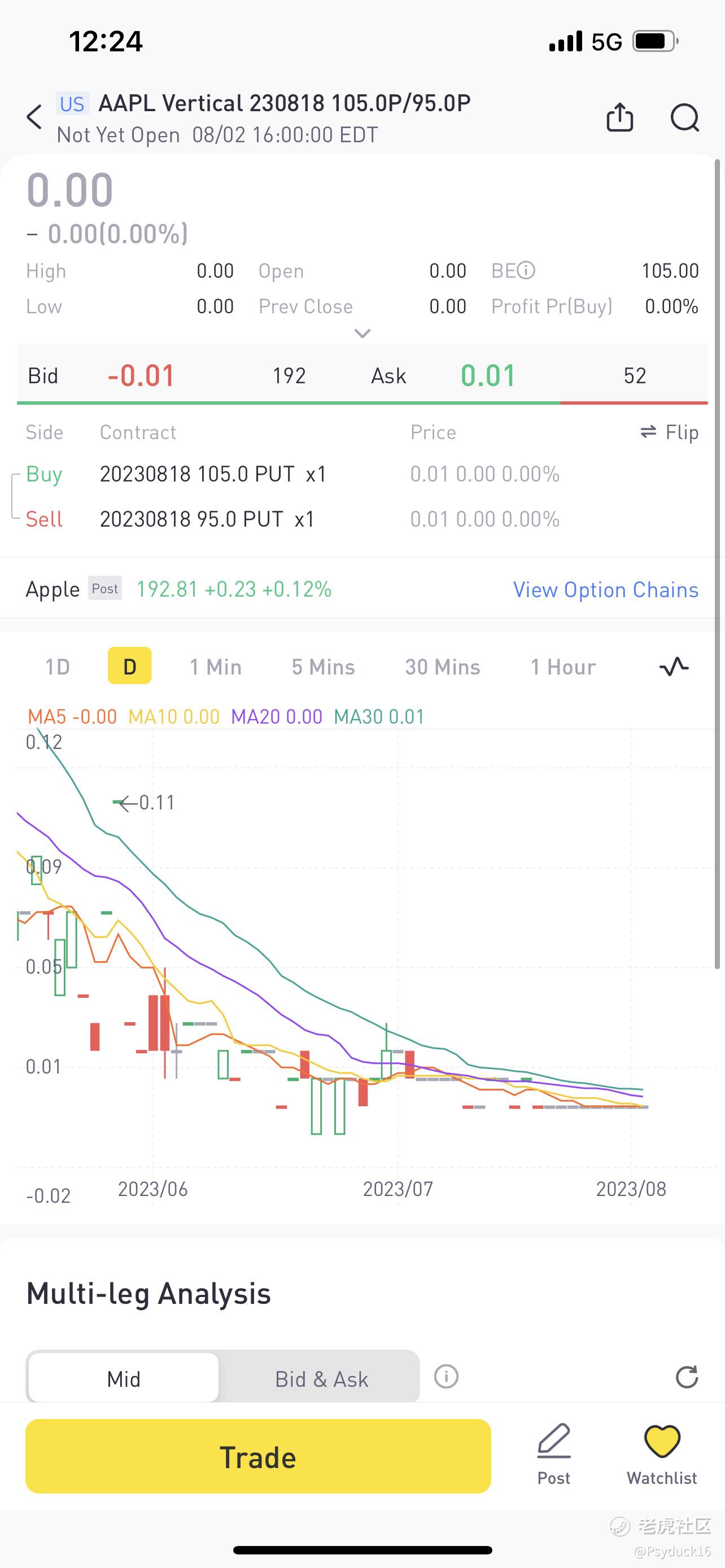Write a Post about this spread
725x1568 pixels.
pyautogui.click(x=554, y=1455)
